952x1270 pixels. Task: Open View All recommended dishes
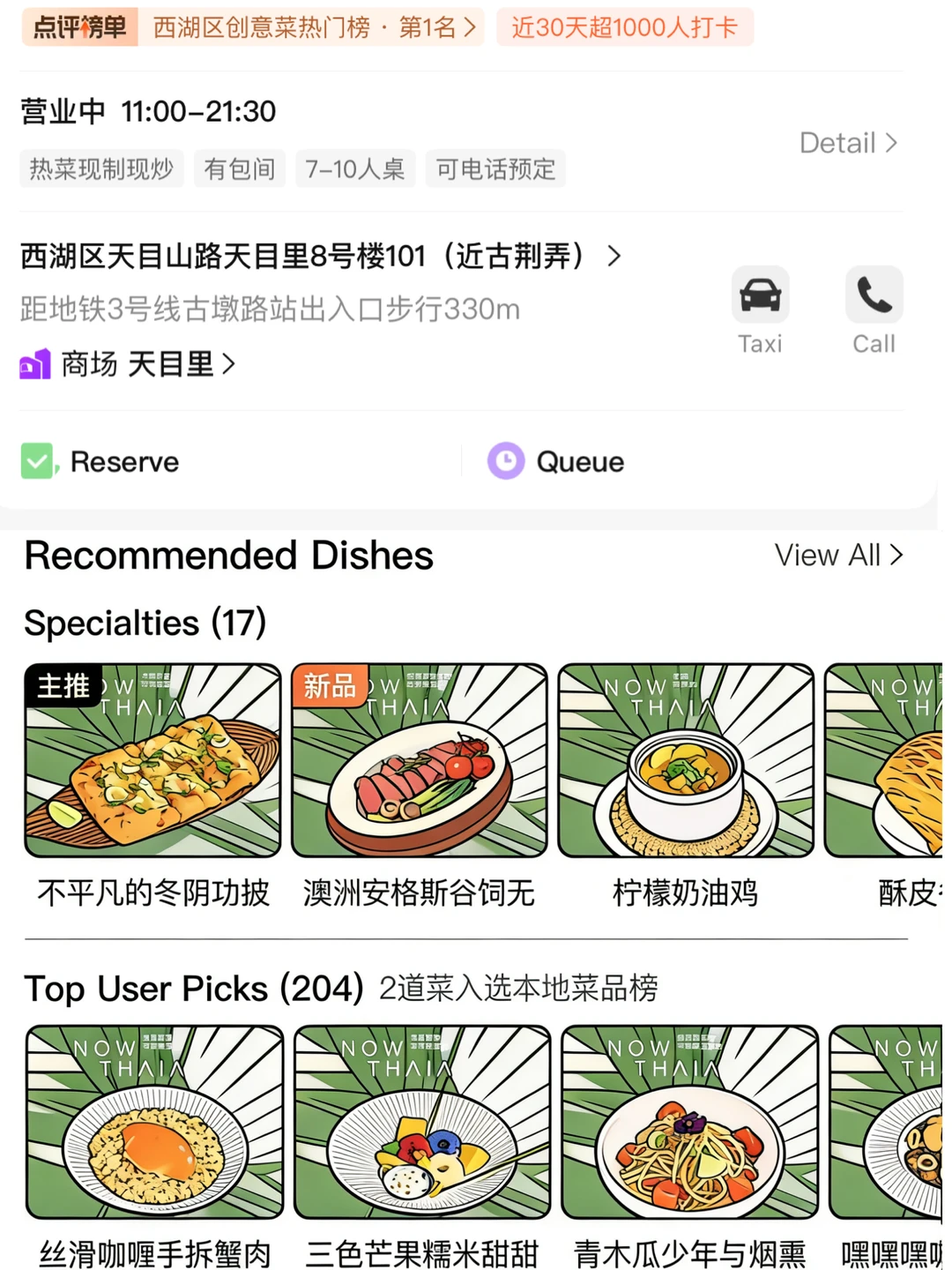pyautogui.click(x=837, y=556)
